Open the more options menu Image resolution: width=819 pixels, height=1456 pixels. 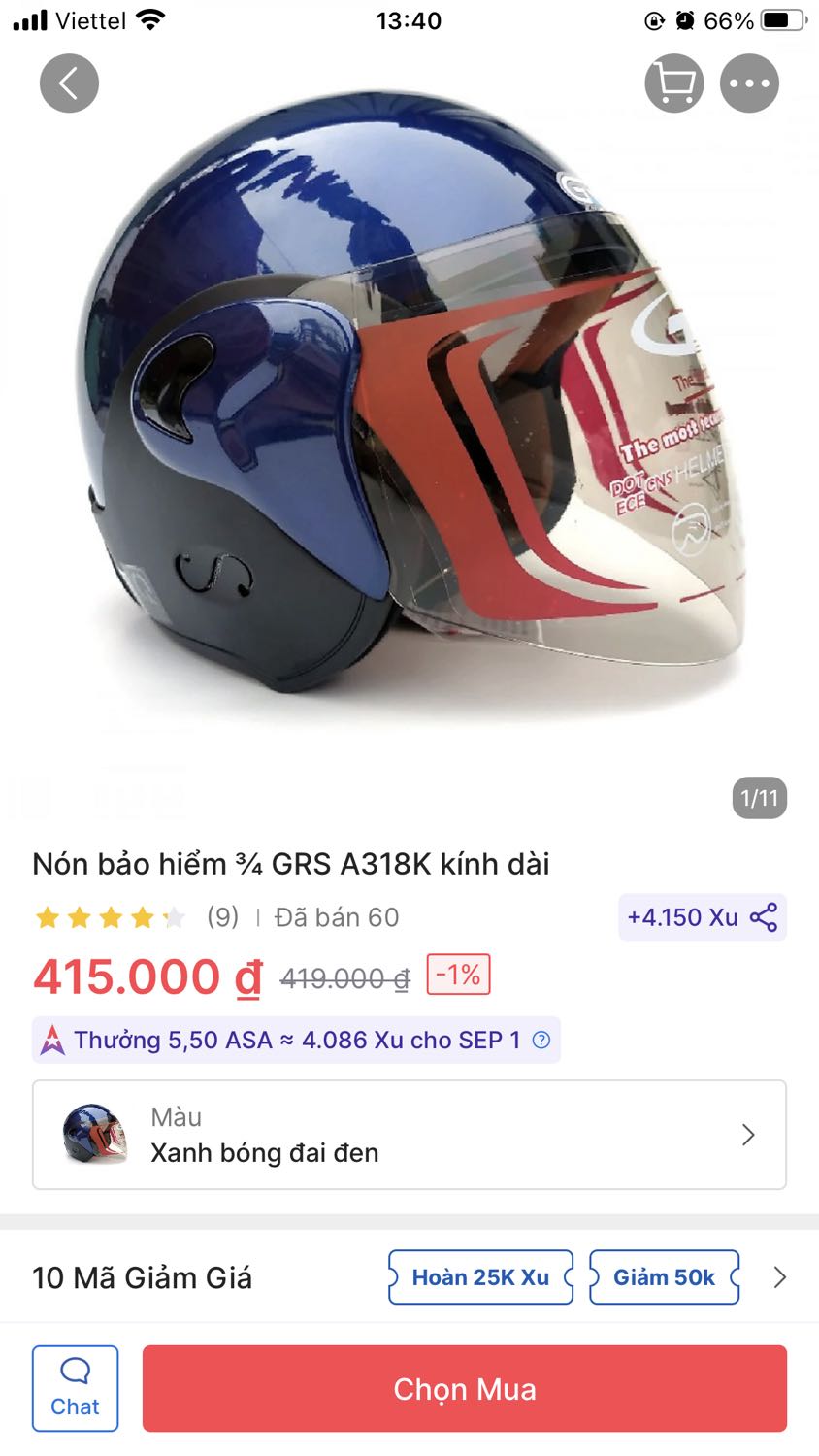[748, 83]
